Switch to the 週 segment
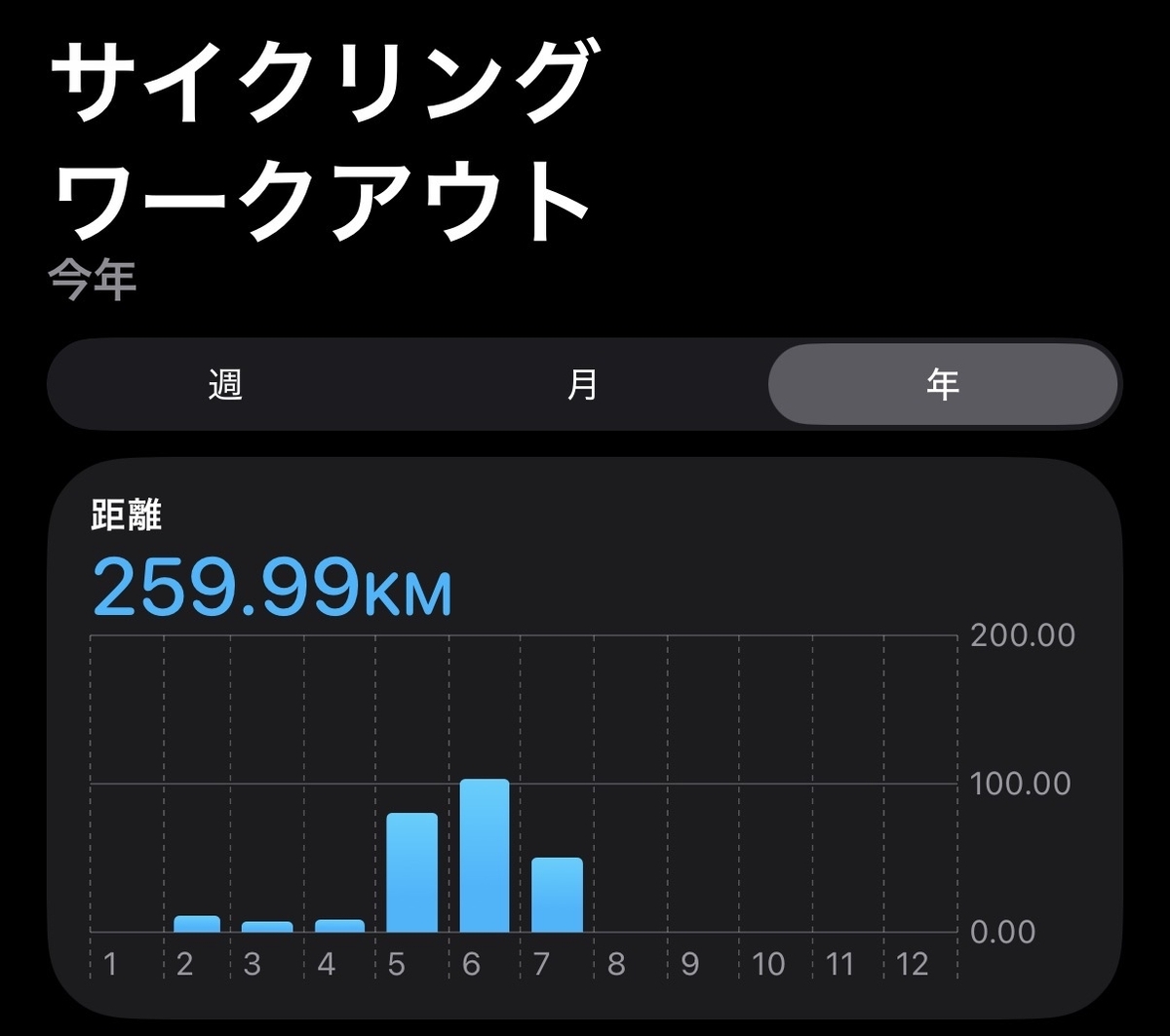Screen dimensions: 1170x1036 pos(225,385)
